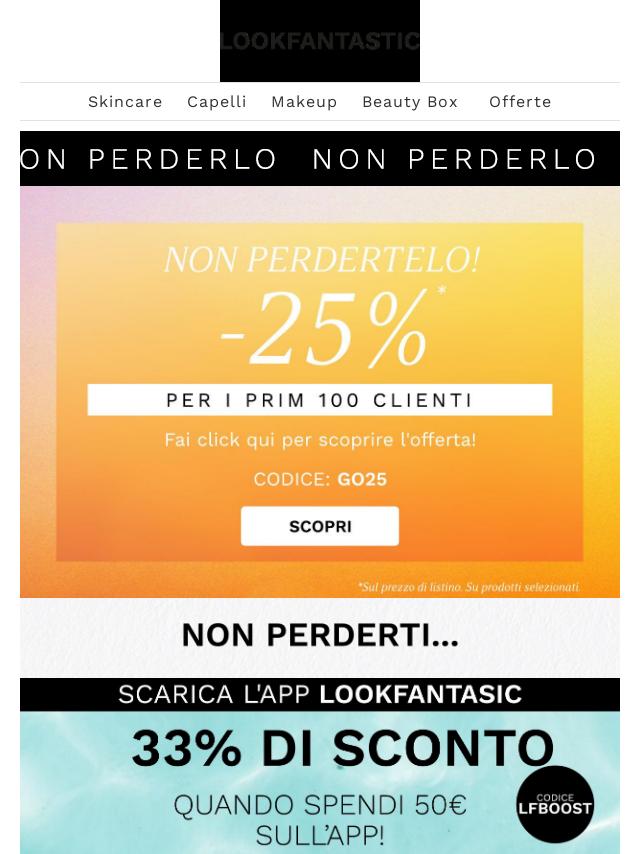Select the Makeup category
Image resolution: width=640 pixels, height=854 pixels.
tap(304, 102)
